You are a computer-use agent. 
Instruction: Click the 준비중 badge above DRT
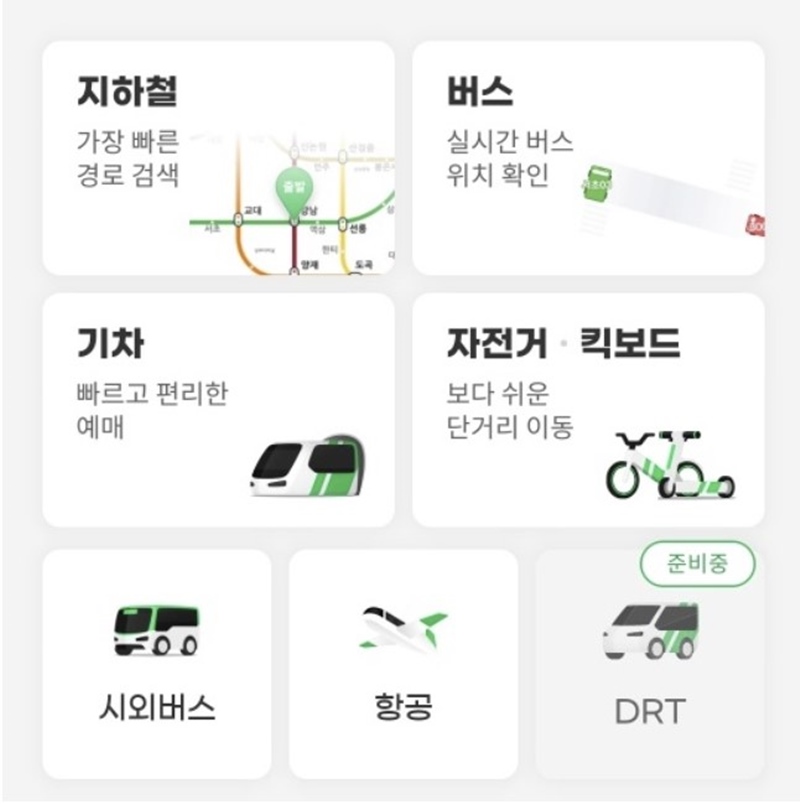[700, 563]
